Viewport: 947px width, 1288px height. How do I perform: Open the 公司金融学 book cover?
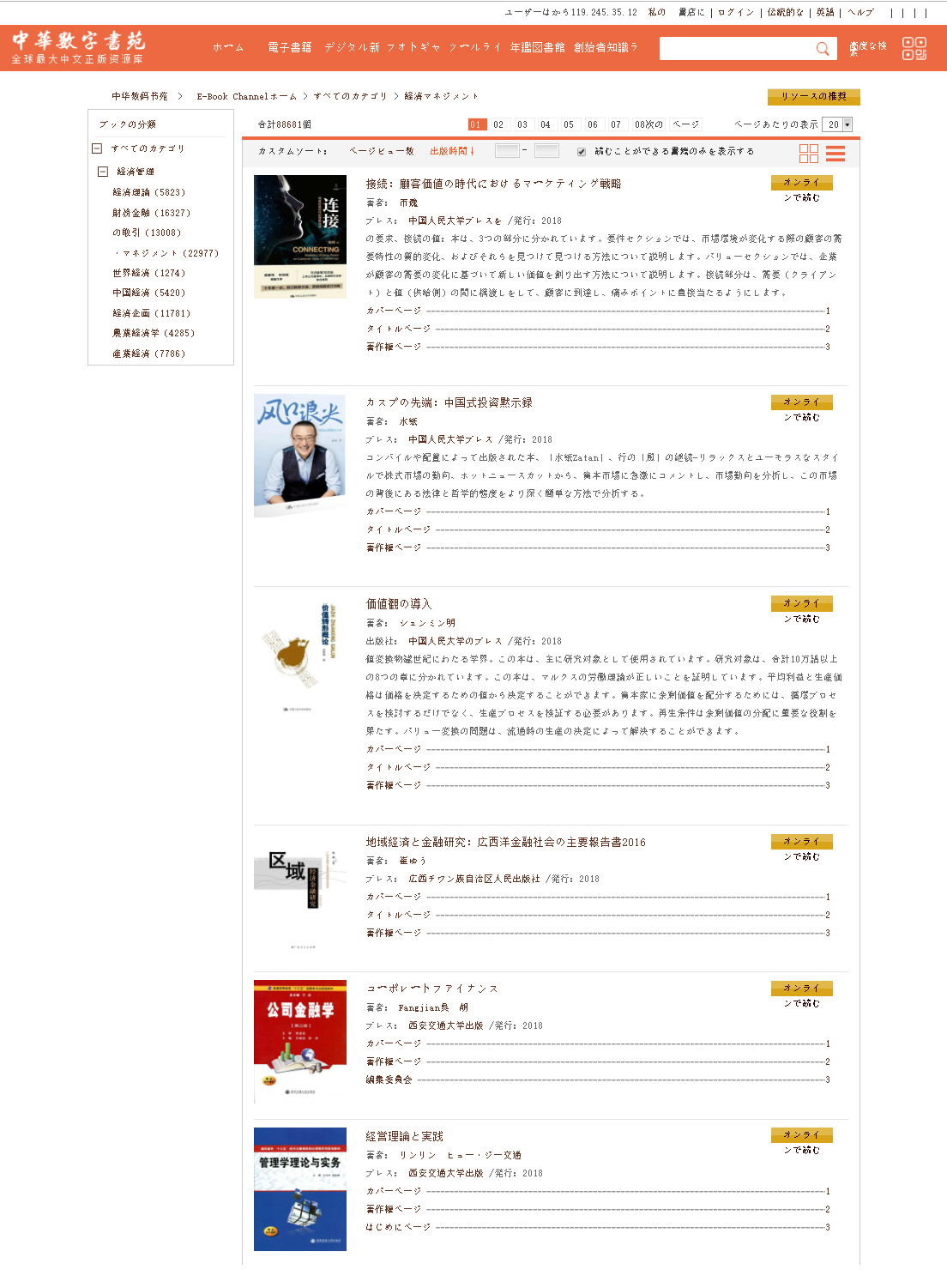(300, 1041)
